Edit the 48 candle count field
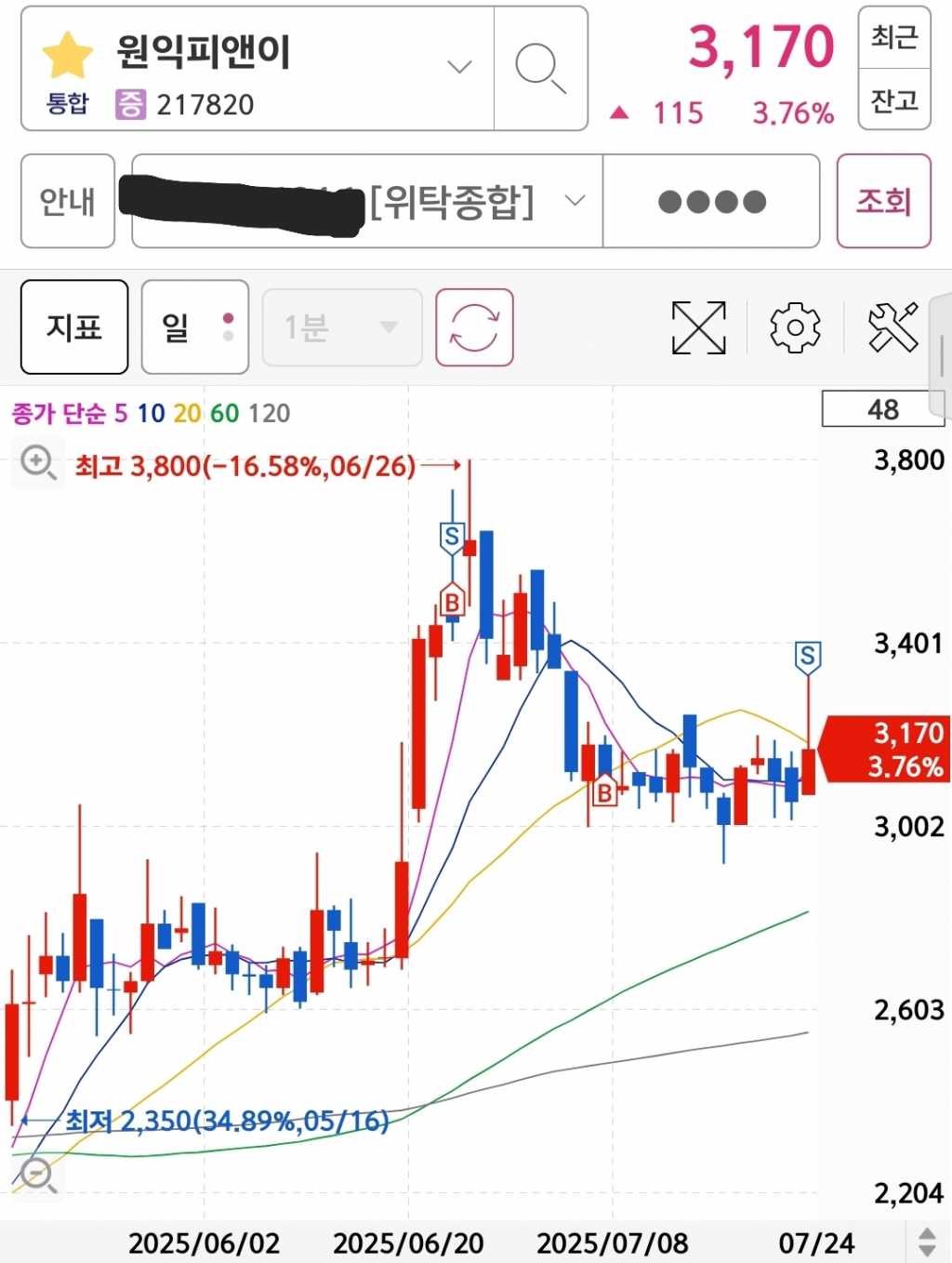The image size is (952, 1263). (x=881, y=409)
